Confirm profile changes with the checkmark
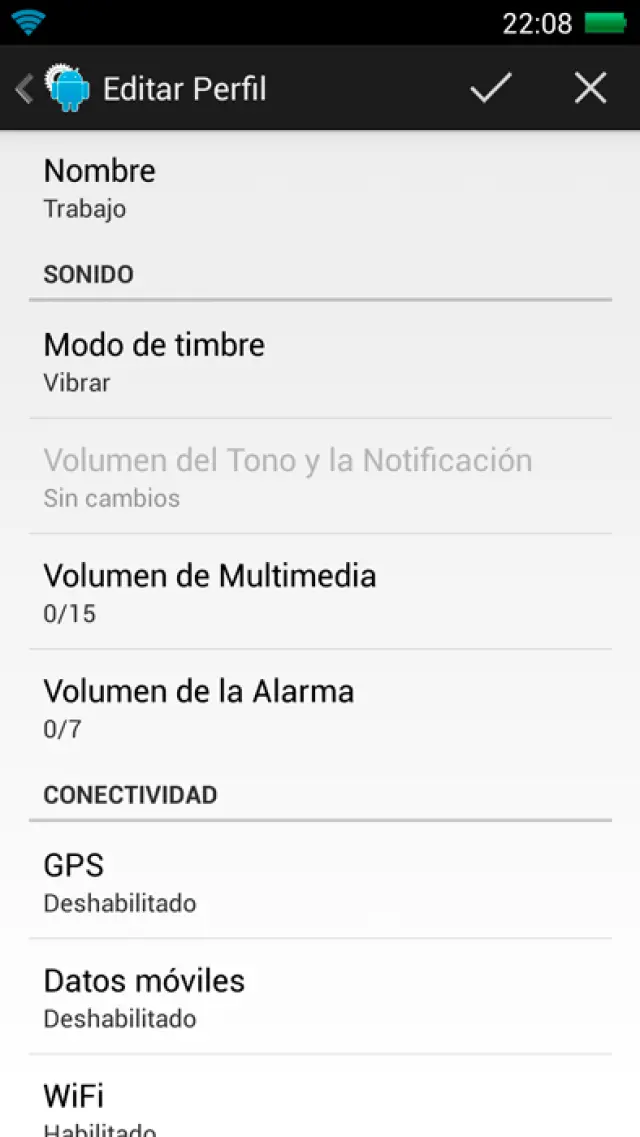The height and width of the screenshot is (1137, 640). [x=491, y=88]
